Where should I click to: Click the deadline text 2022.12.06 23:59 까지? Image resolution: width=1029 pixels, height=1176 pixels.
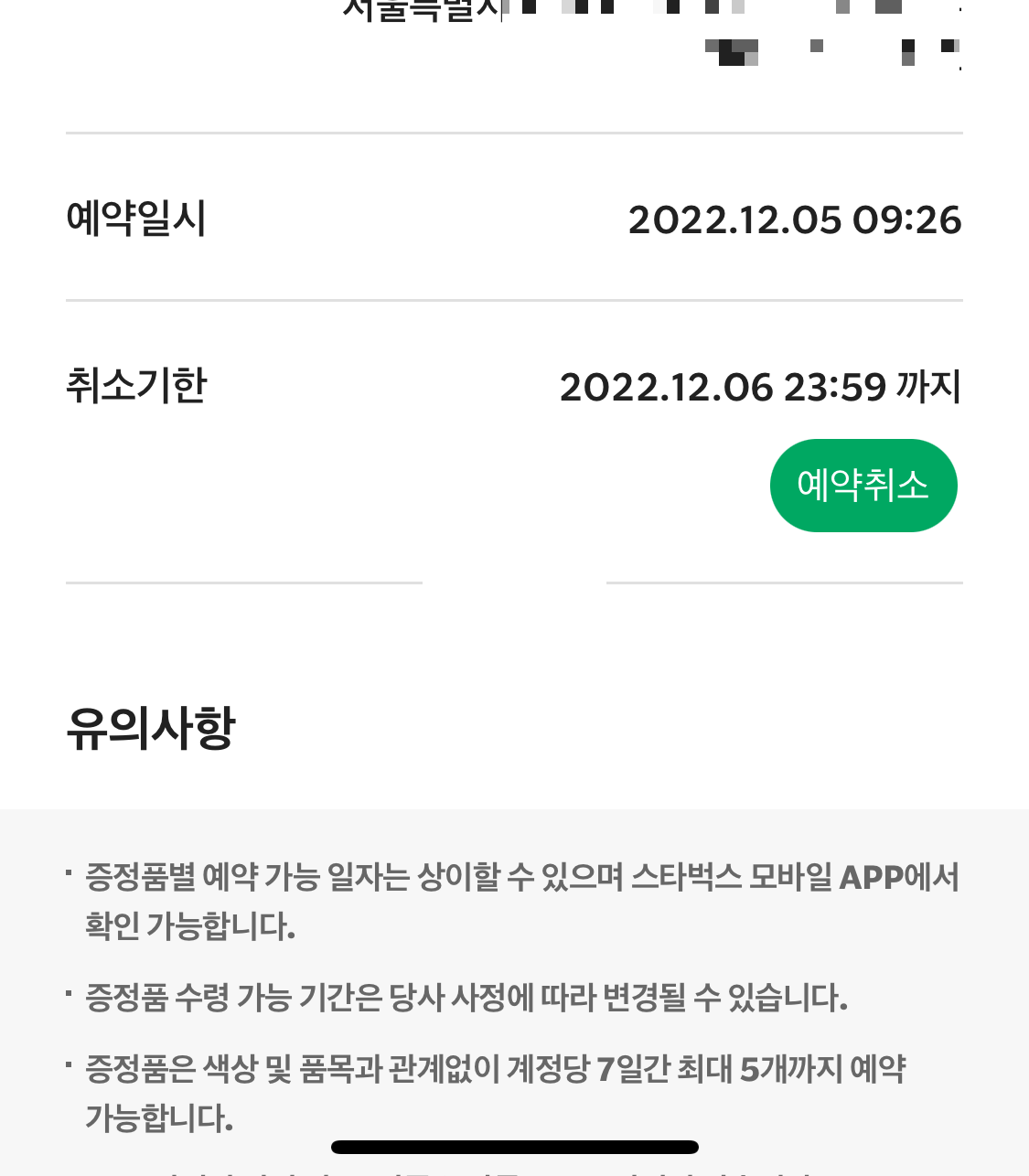pos(760,386)
